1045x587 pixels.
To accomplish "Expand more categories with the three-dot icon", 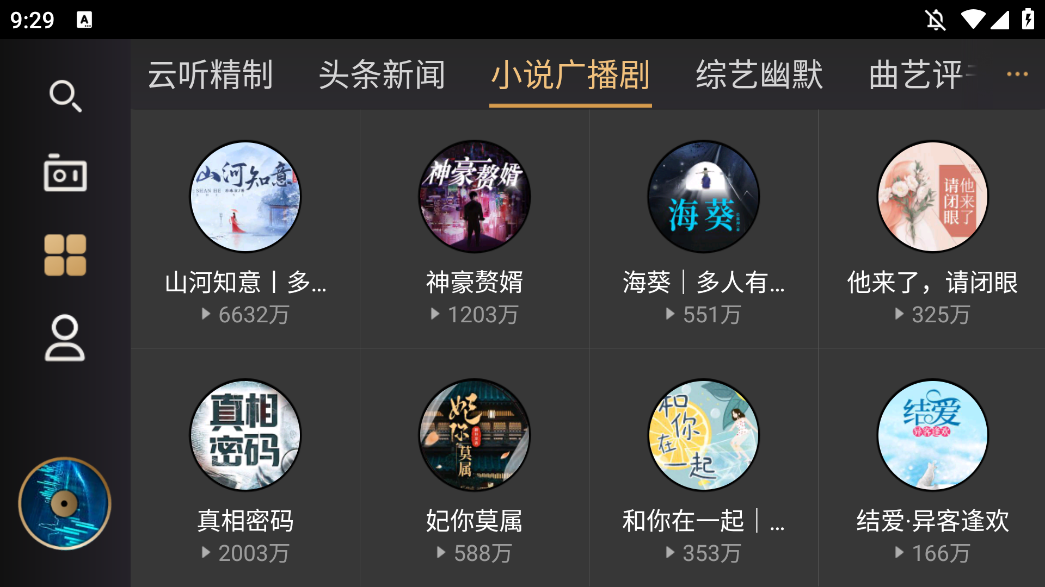I will (x=1017, y=75).
